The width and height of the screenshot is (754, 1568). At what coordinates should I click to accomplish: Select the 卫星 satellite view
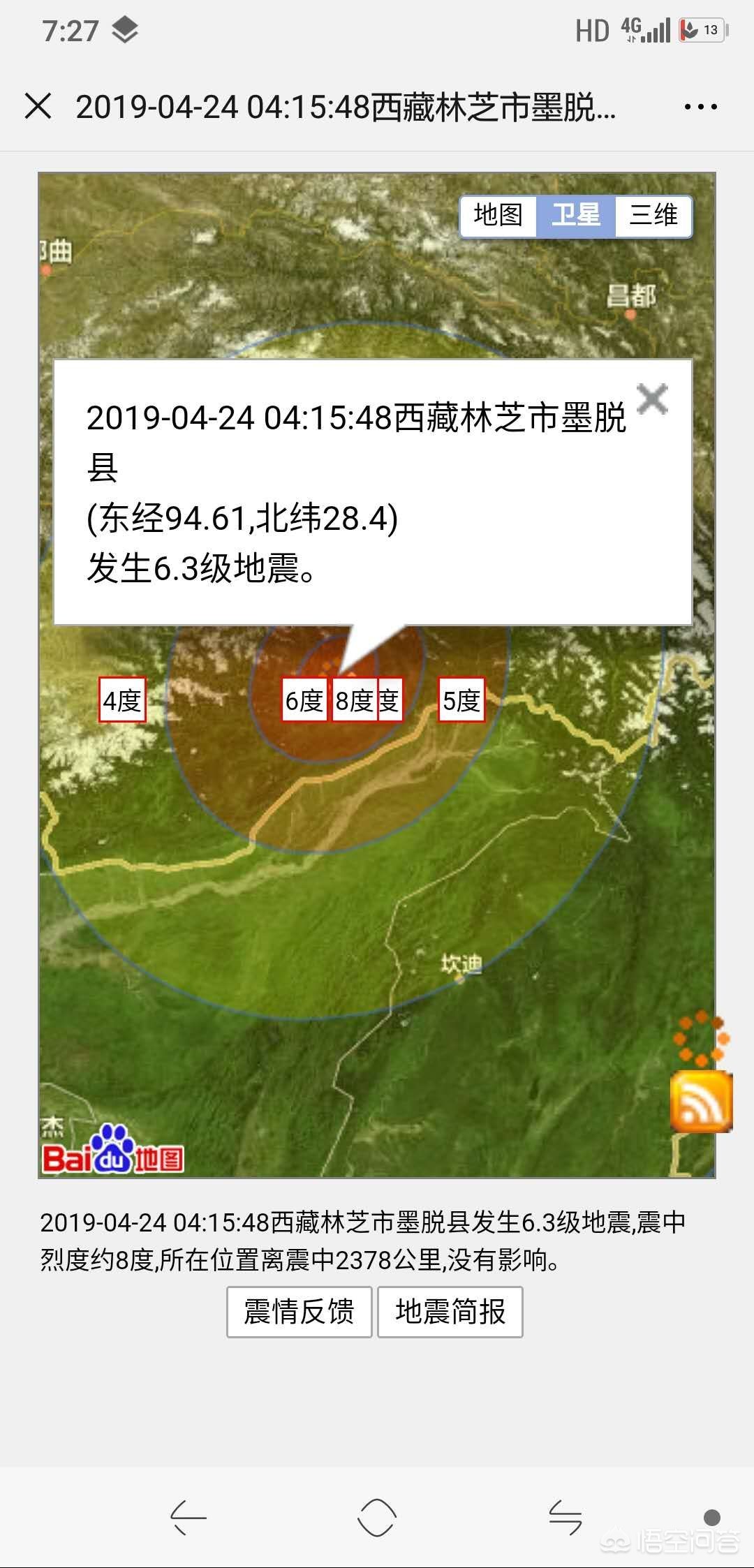tap(575, 216)
